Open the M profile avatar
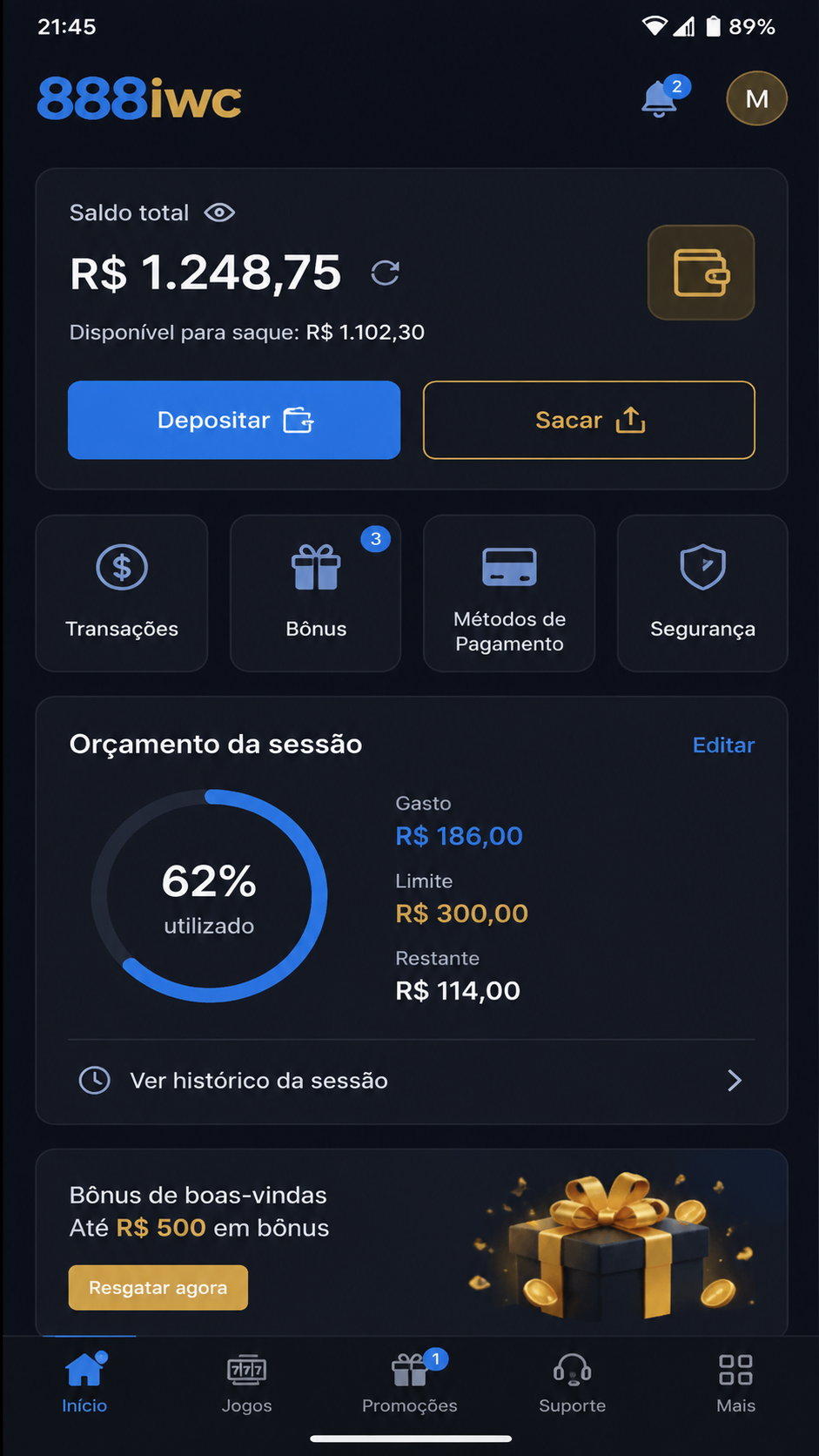This screenshot has height=1456, width=819. 756,98
